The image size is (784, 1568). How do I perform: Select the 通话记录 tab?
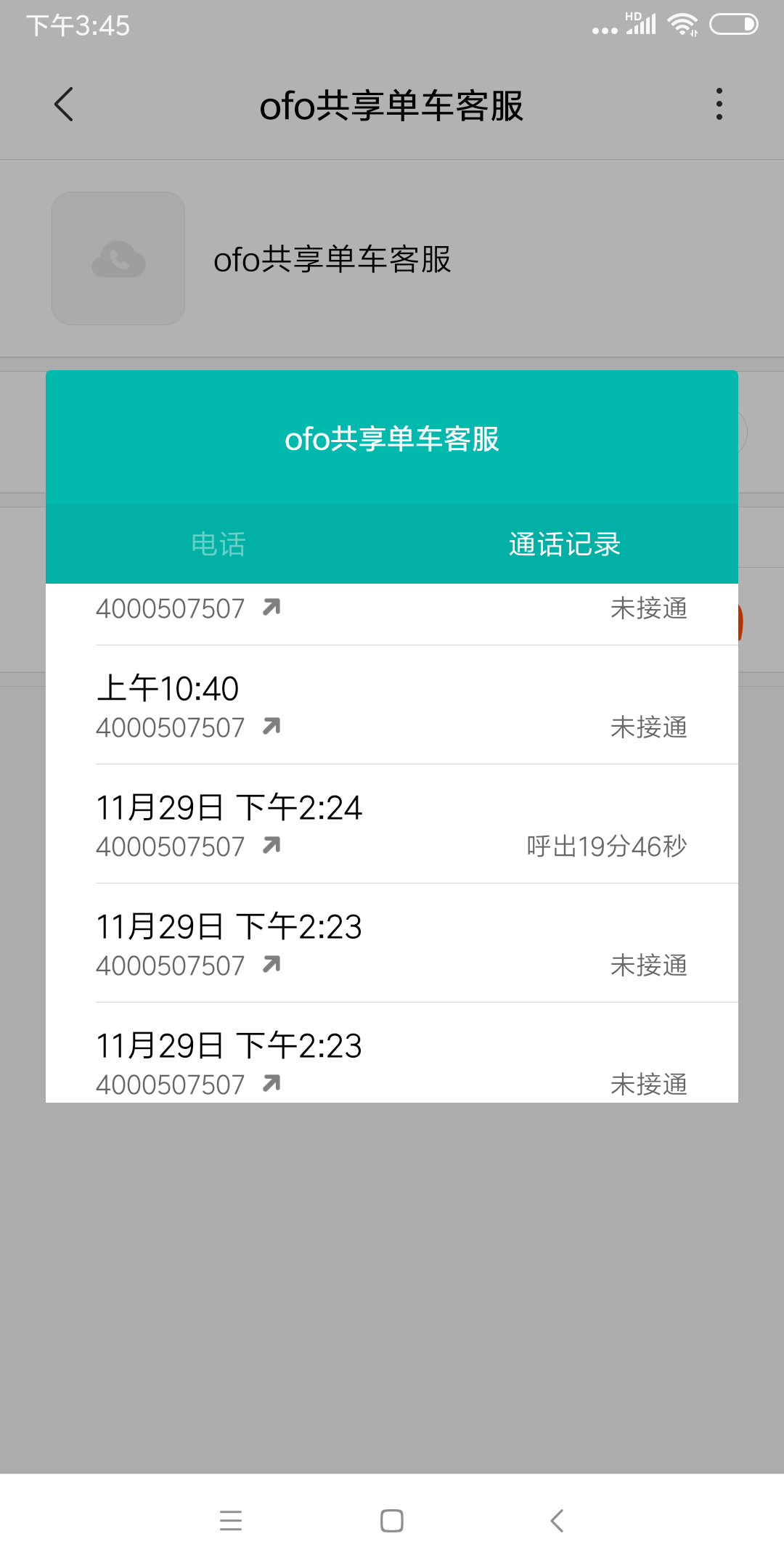(x=565, y=544)
